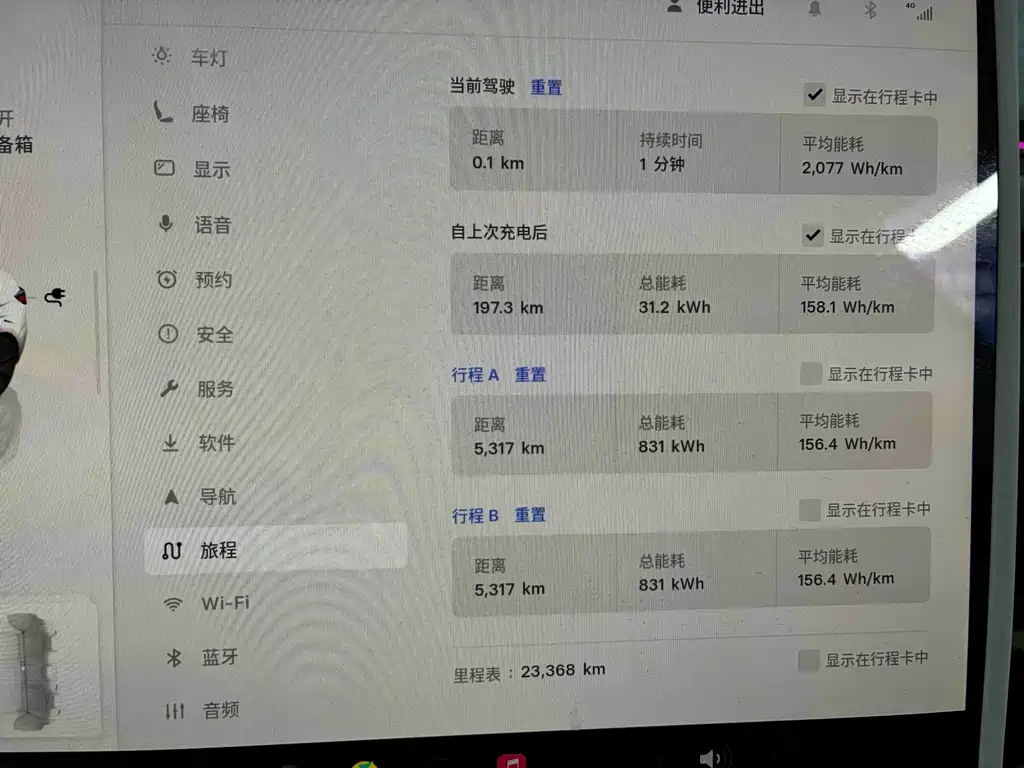Open the 导航 navigation settings

click(x=217, y=496)
